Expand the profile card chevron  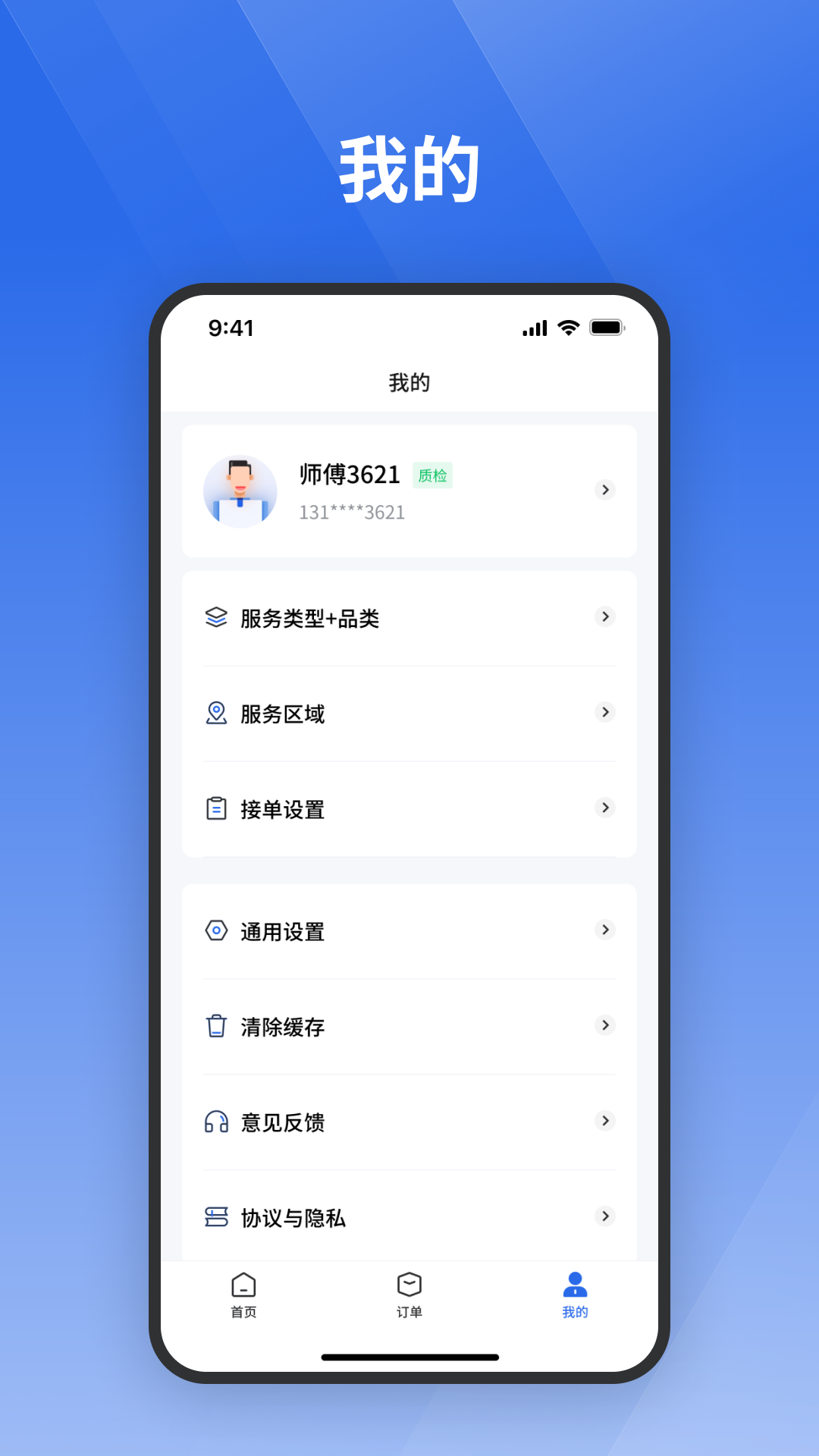[604, 490]
